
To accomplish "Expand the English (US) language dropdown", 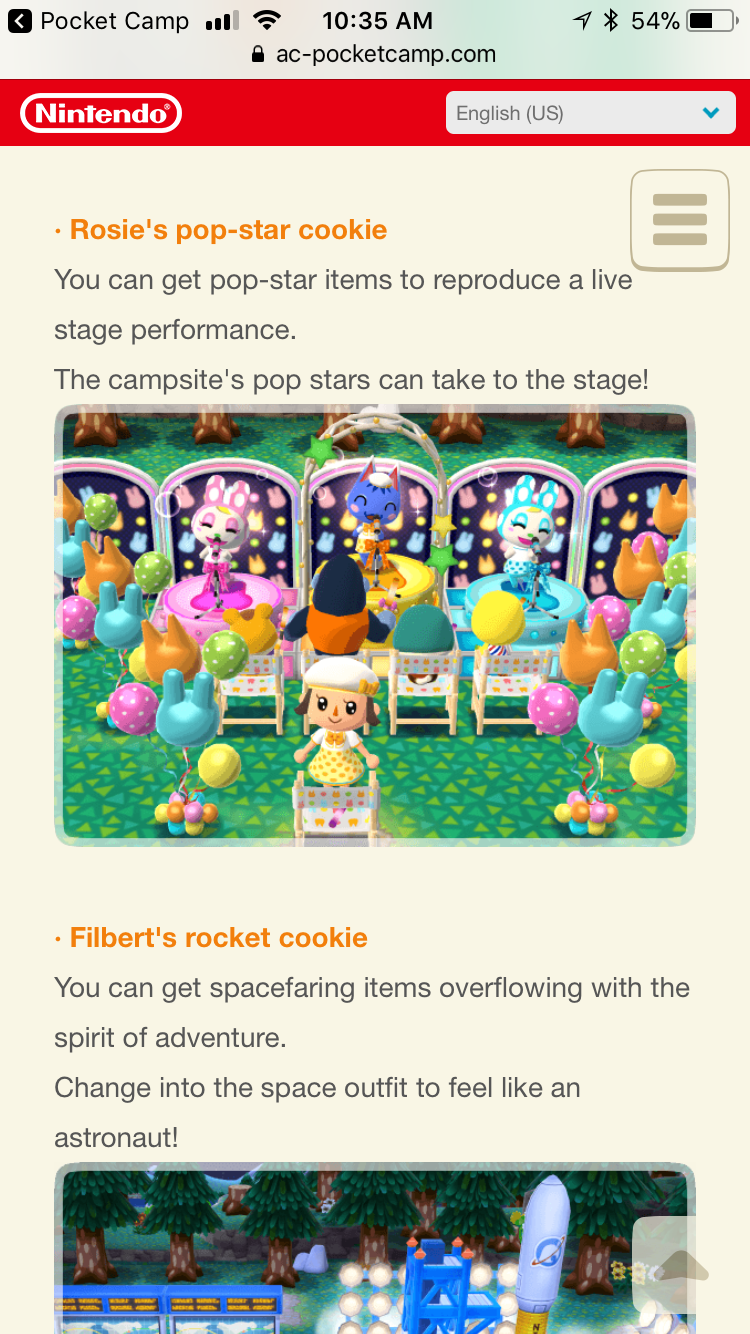I will (590, 113).
